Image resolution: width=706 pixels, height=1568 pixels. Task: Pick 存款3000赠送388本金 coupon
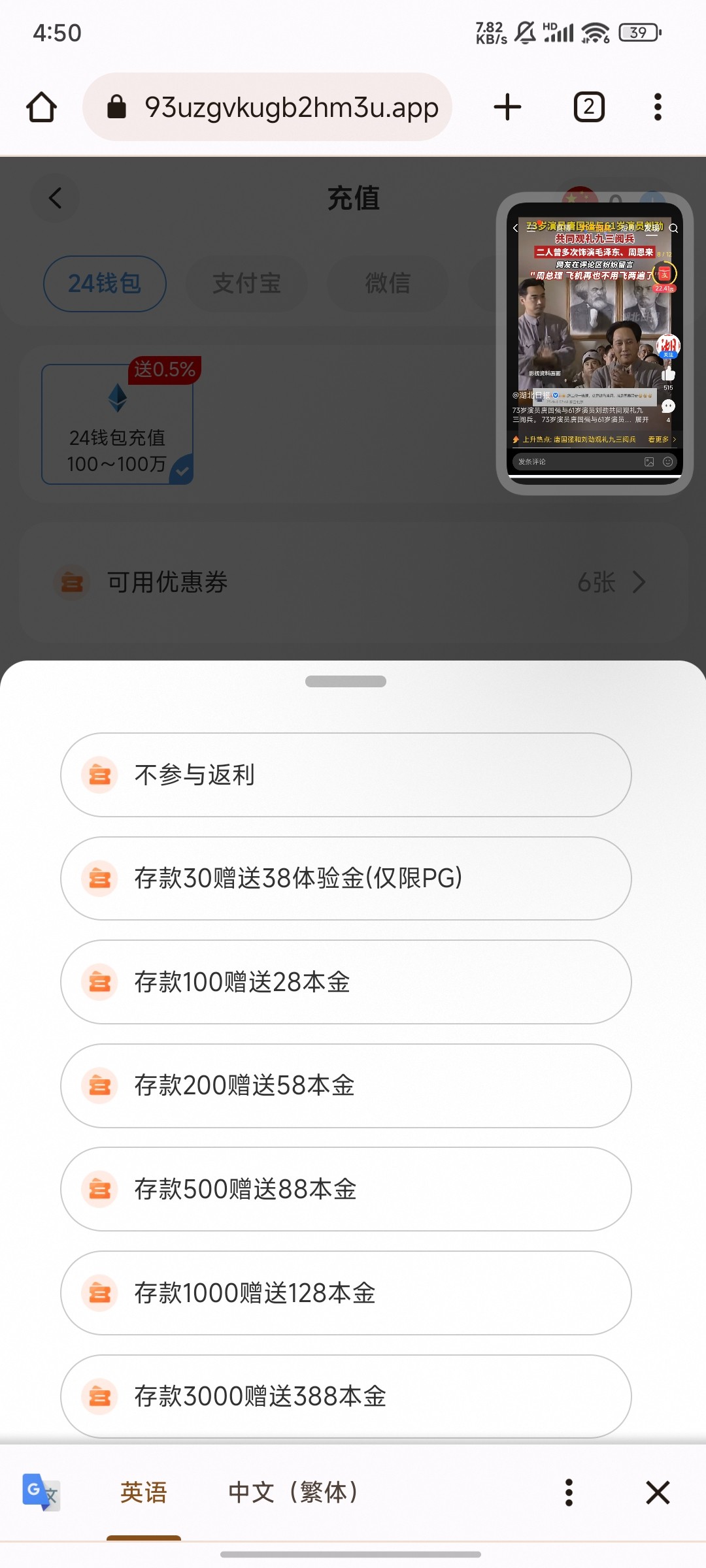(x=346, y=1396)
